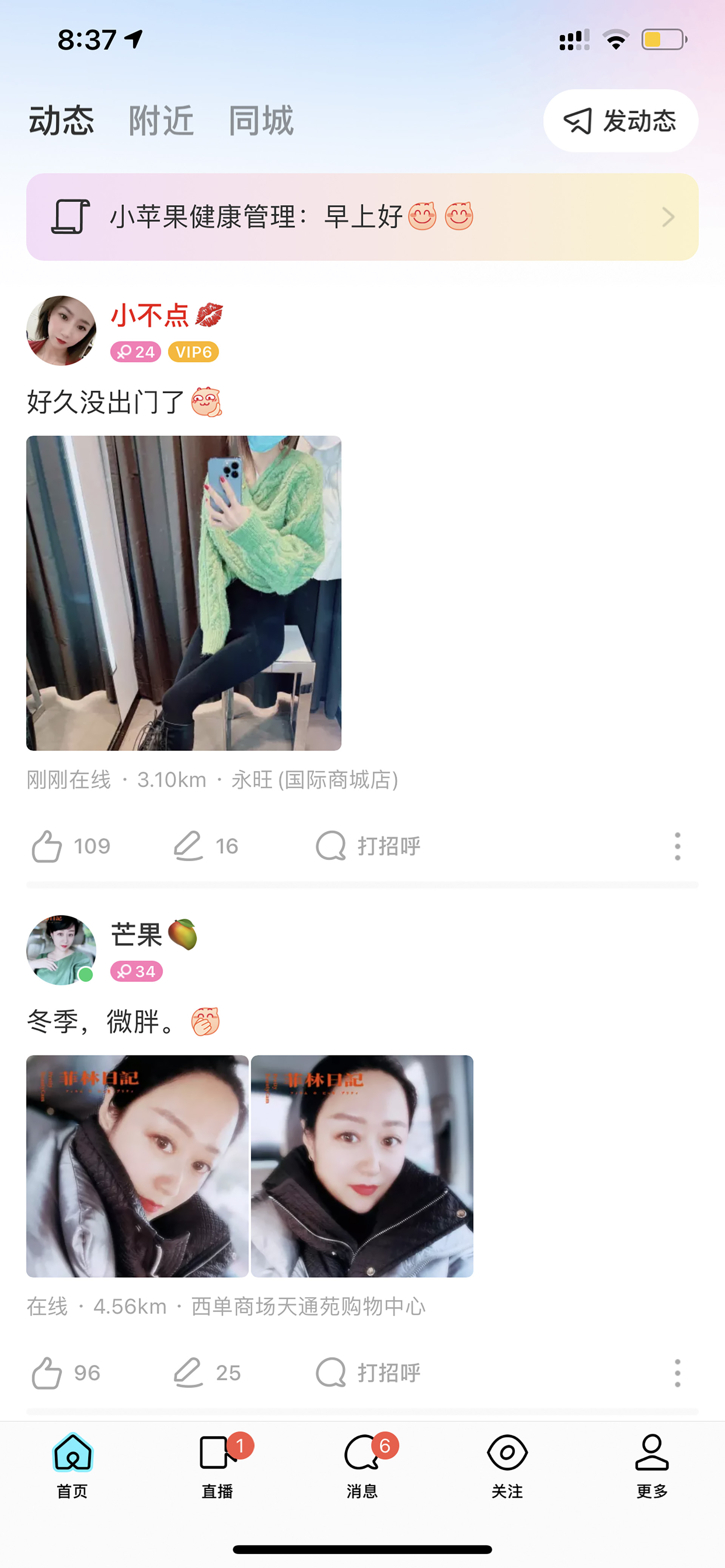This screenshot has width=725, height=1568.
Task: Open the 小苹果健康管理 announcement banner
Action: (362, 217)
